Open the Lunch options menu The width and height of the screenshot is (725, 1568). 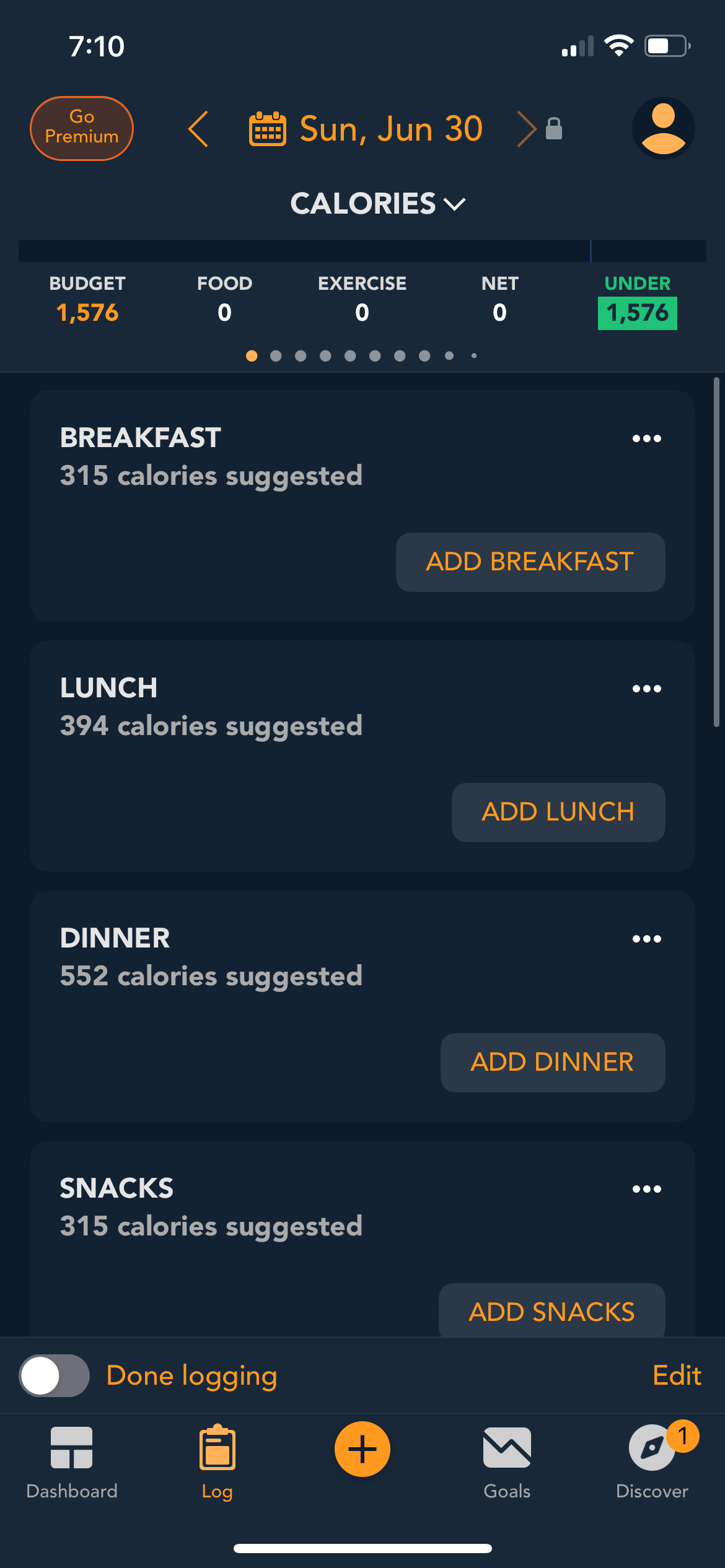point(646,689)
